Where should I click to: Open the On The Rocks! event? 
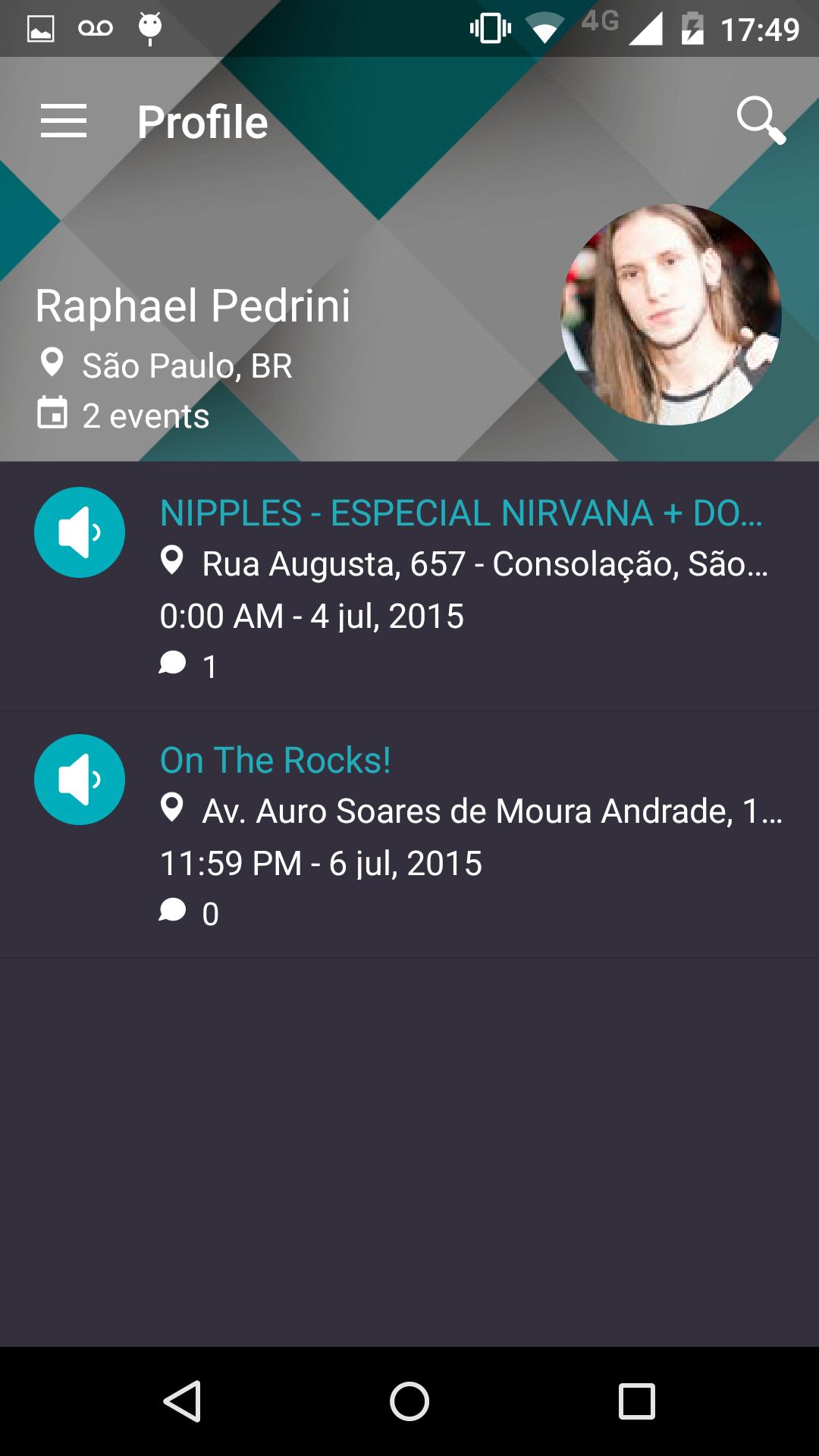point(275,761)
